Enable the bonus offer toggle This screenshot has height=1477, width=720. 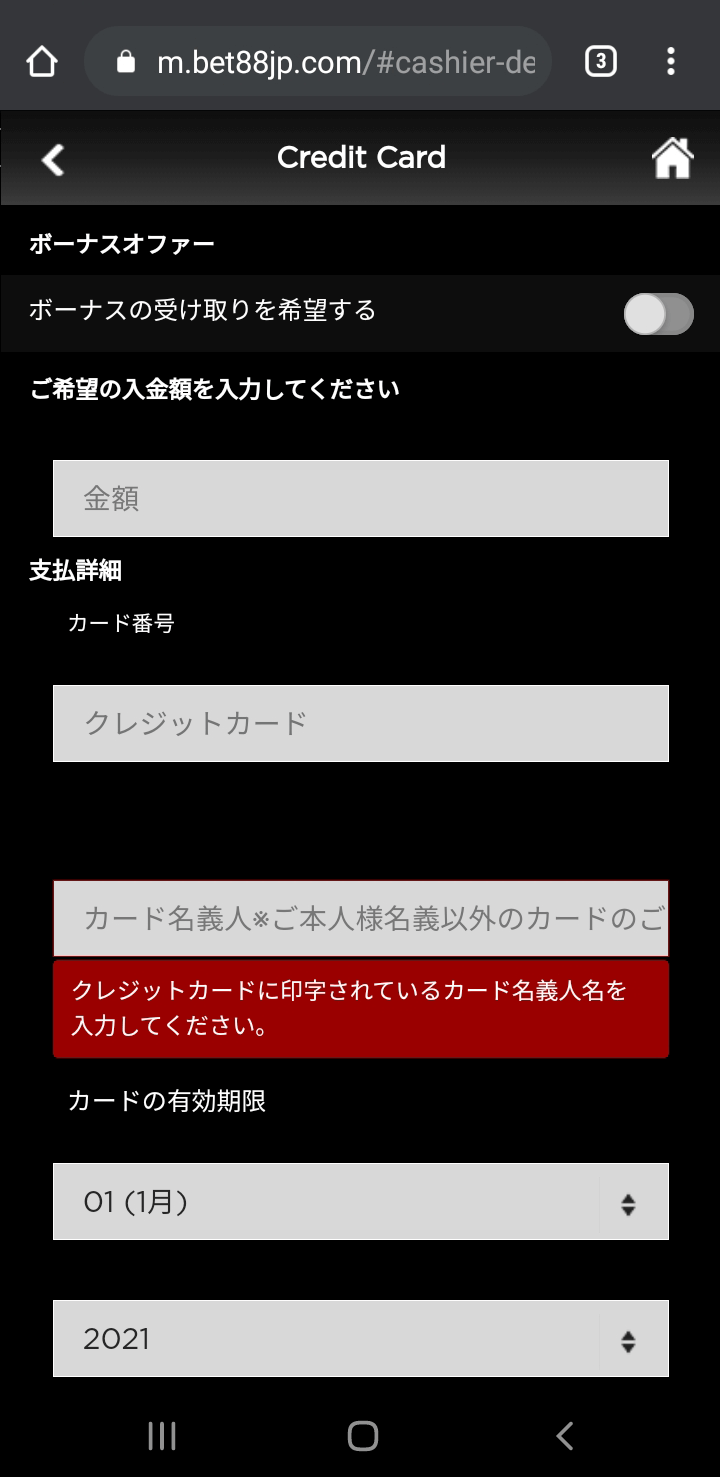(658, 314)
